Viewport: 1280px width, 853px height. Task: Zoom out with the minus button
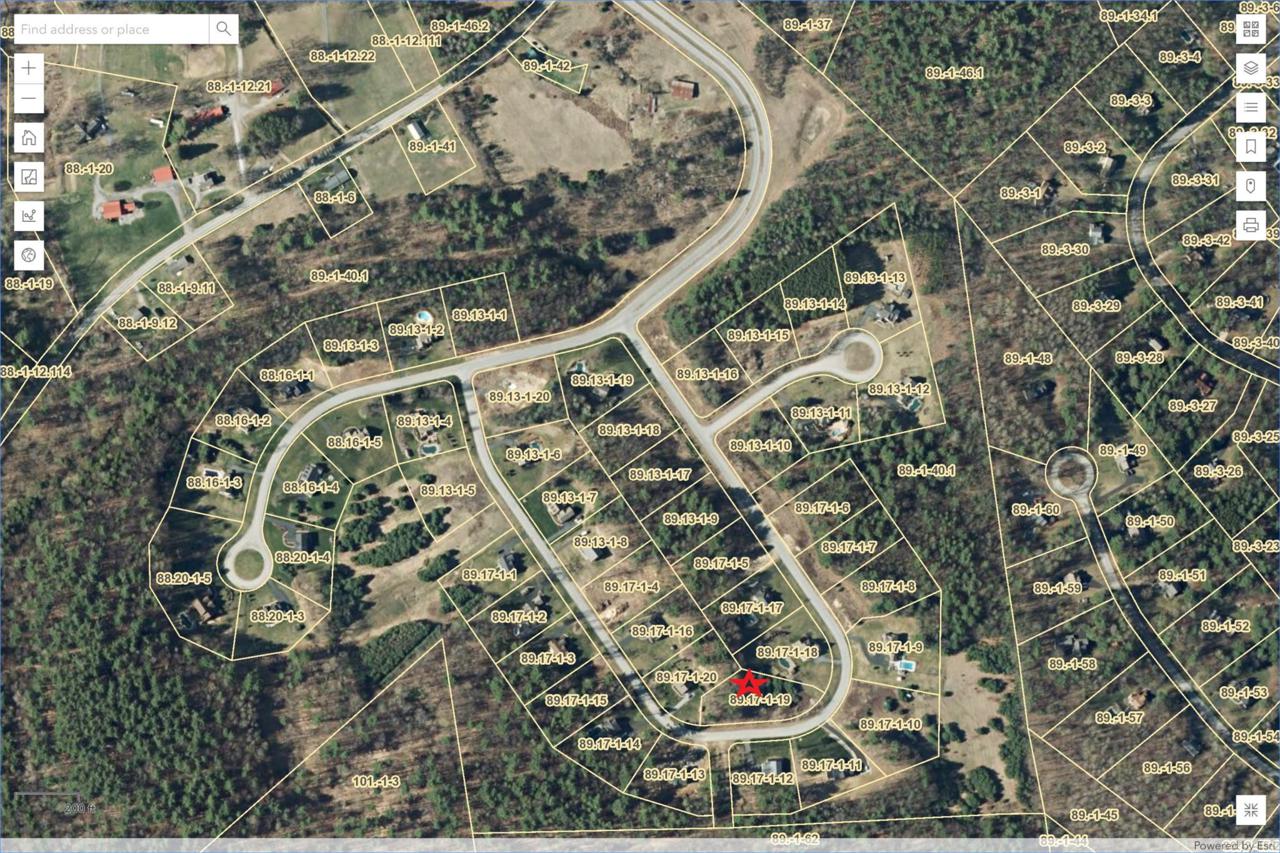point(29,99)
